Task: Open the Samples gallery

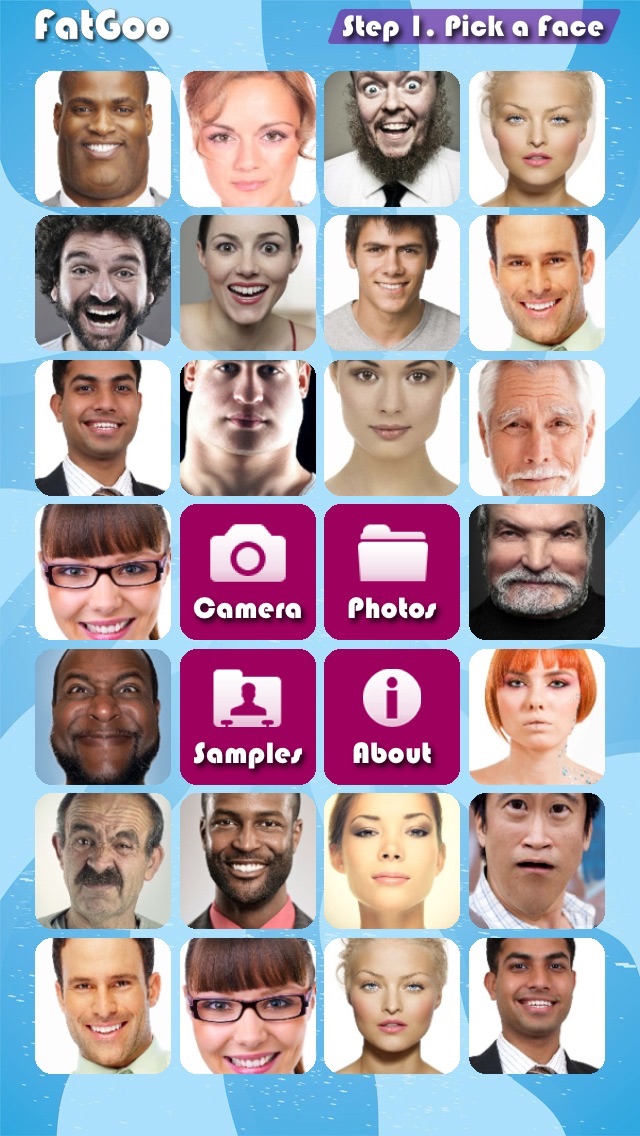Action: click(248, 717)
